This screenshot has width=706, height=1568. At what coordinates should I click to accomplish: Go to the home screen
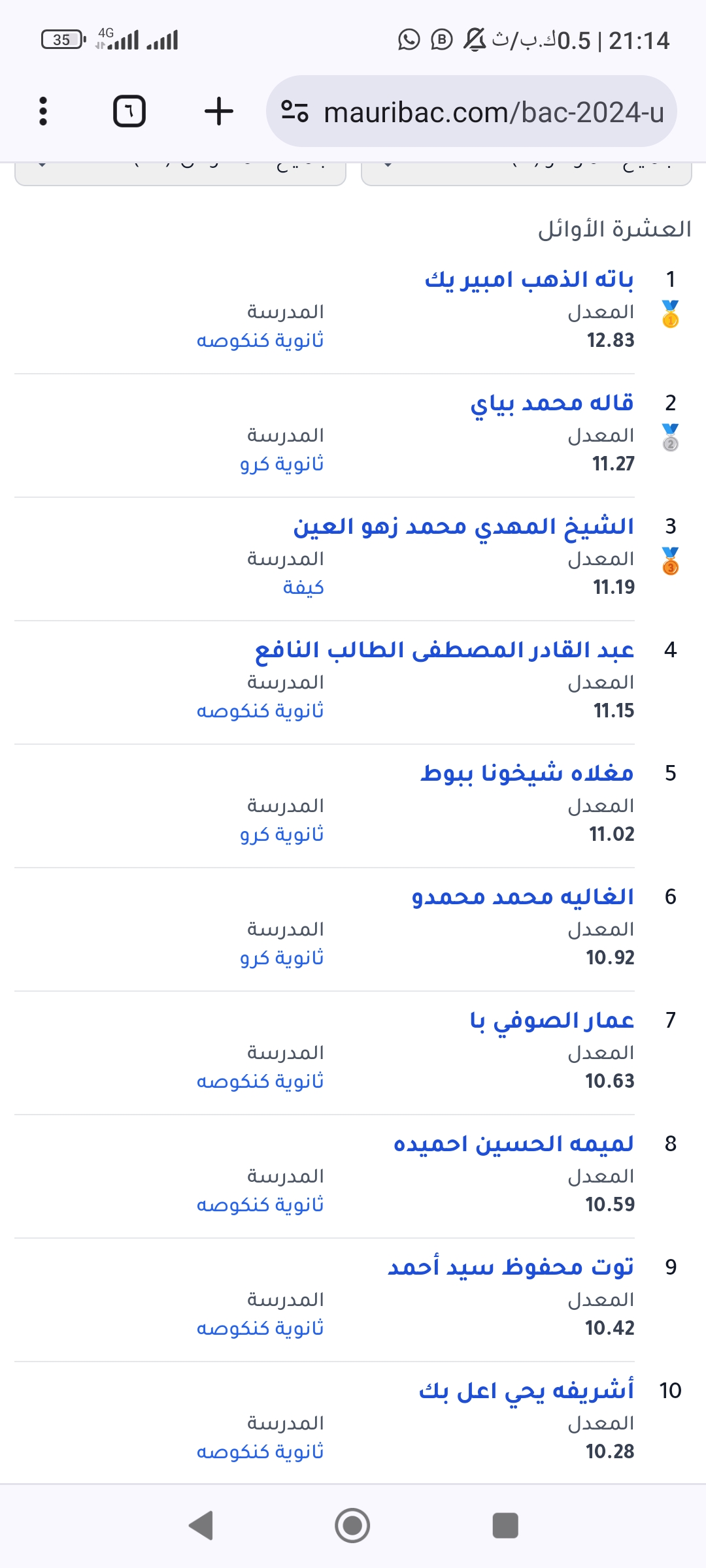point(352,1526)
